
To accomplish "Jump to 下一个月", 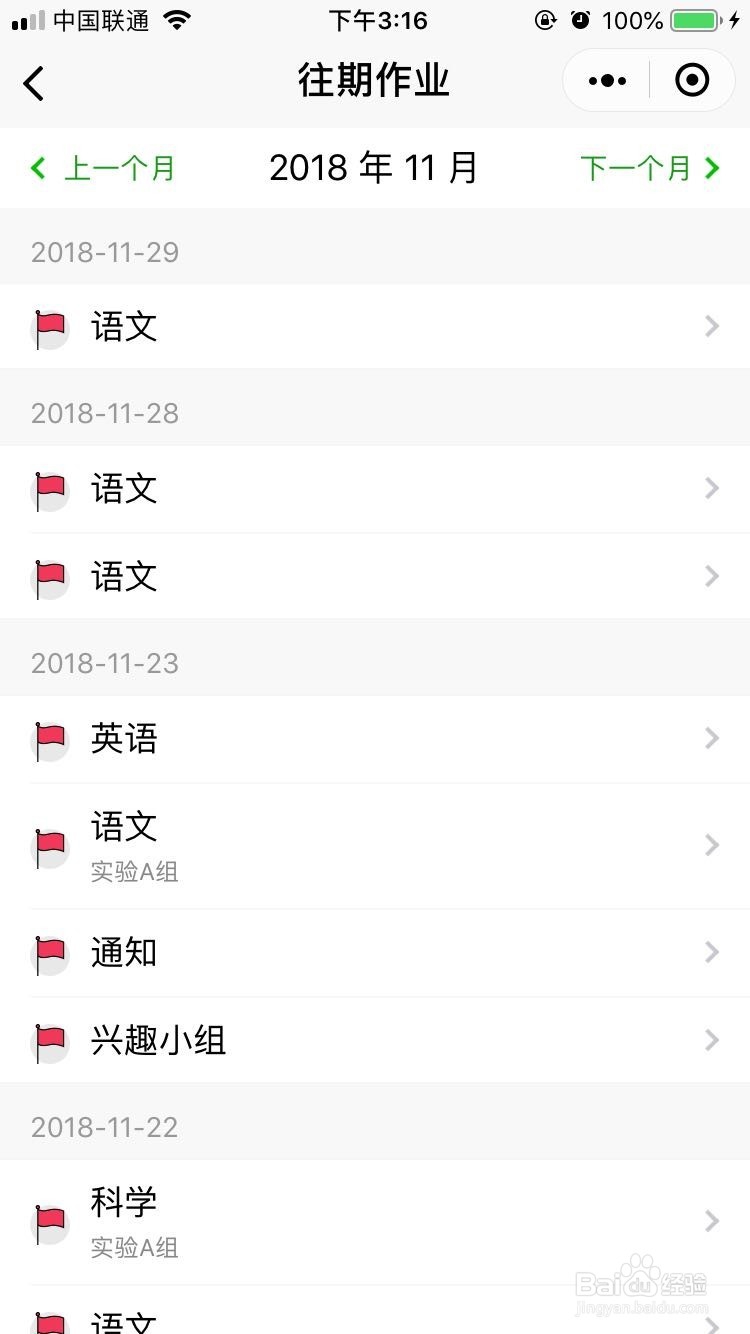I will click(x=650, y=168).
